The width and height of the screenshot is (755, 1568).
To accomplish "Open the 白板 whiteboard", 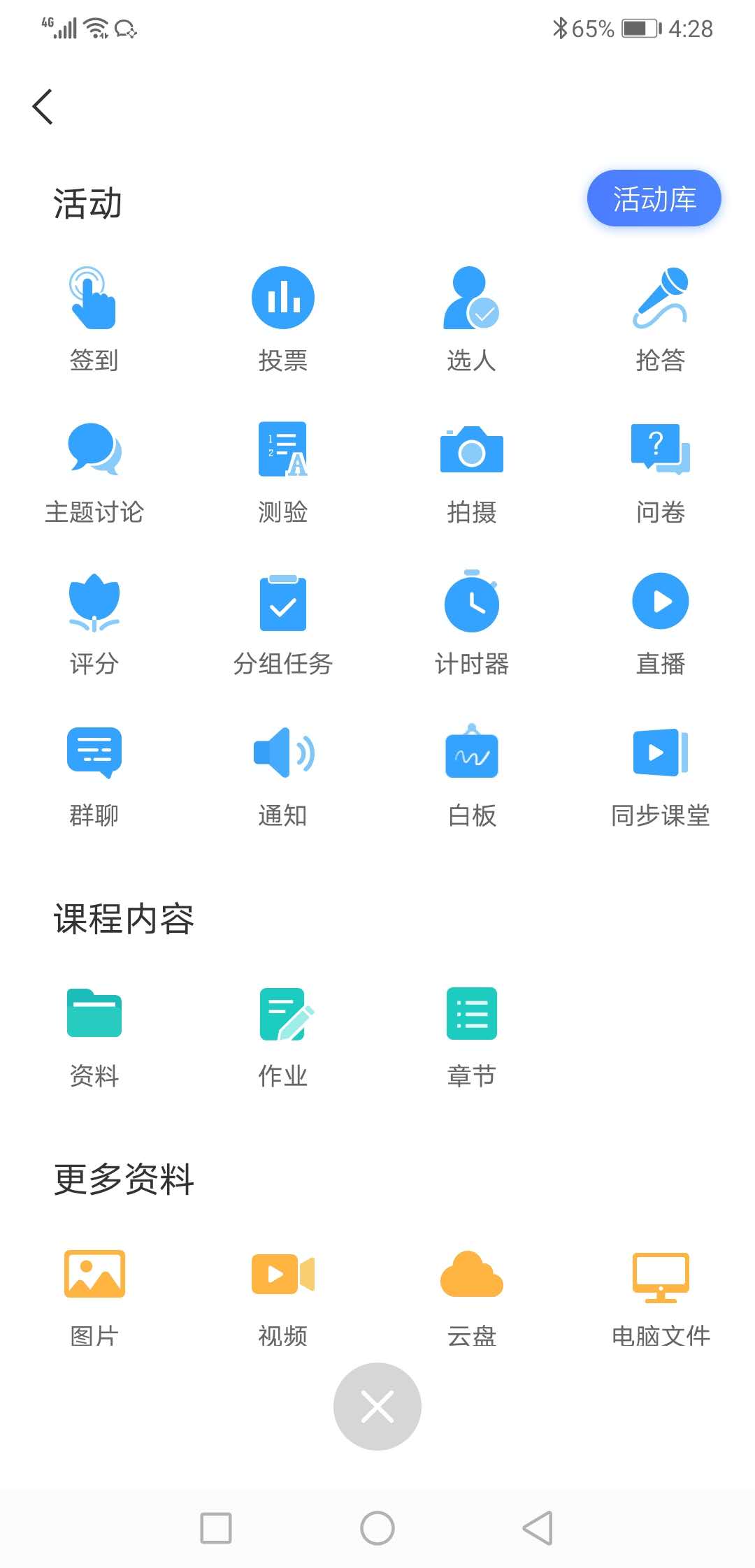I will [471, 773].
